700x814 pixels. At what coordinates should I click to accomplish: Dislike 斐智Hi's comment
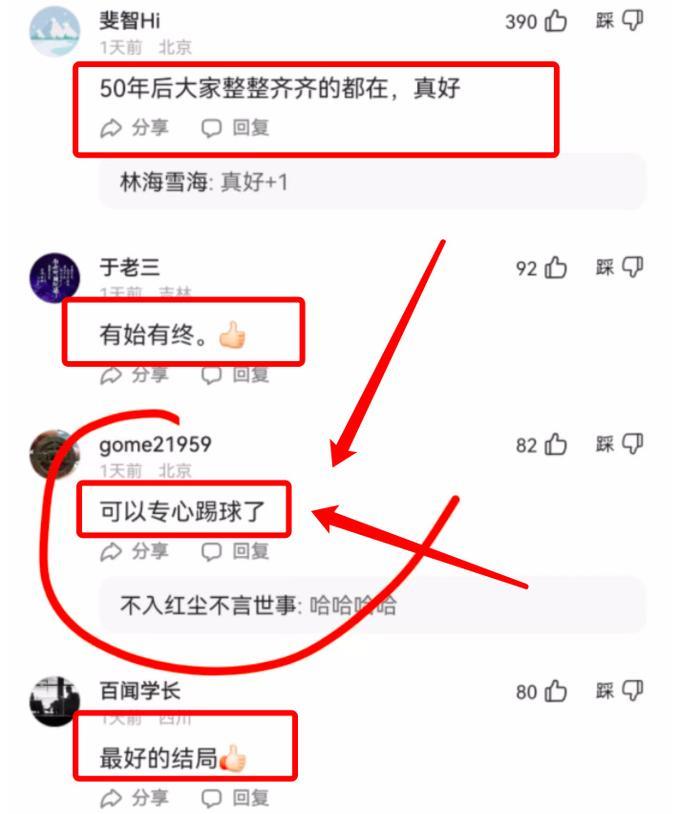632,21
